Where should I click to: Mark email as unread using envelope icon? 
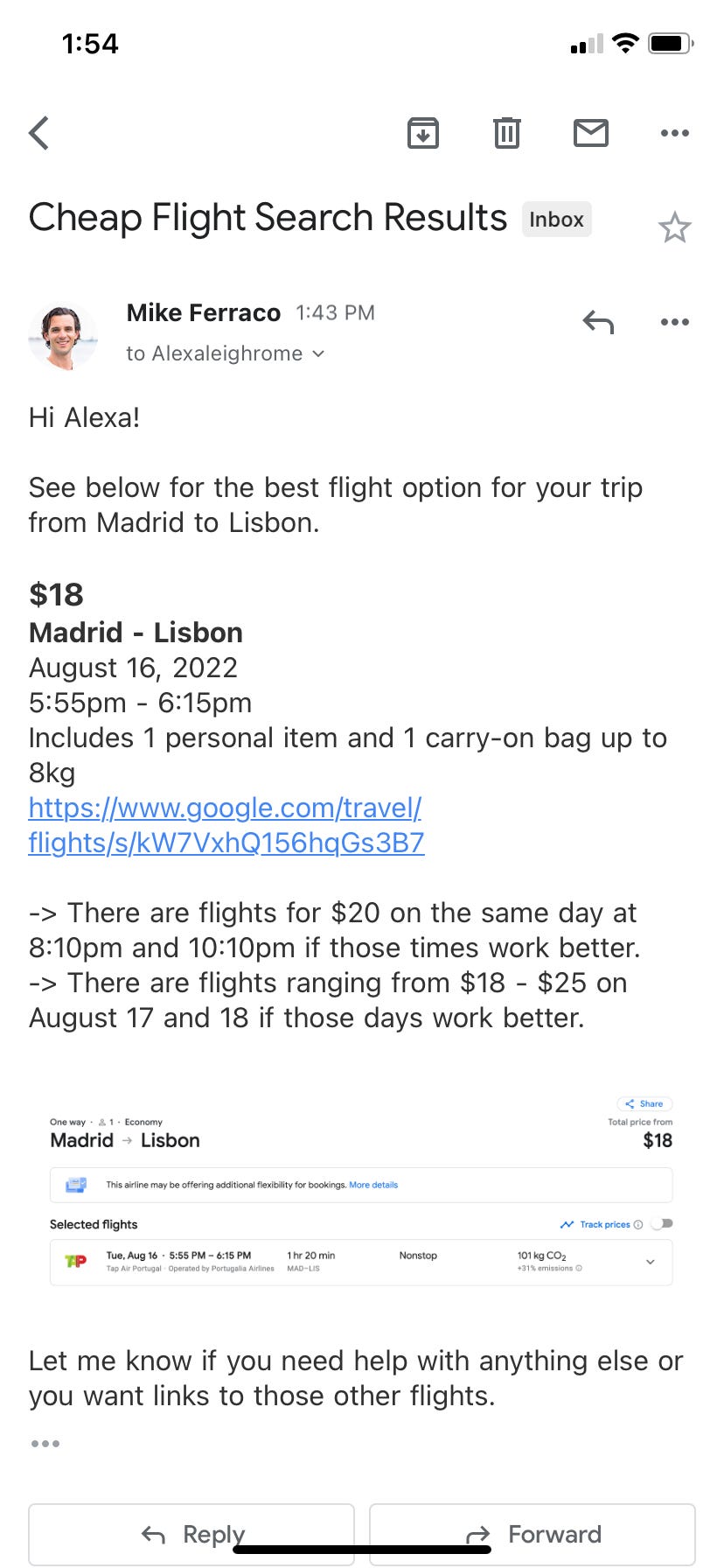(591, 133)
